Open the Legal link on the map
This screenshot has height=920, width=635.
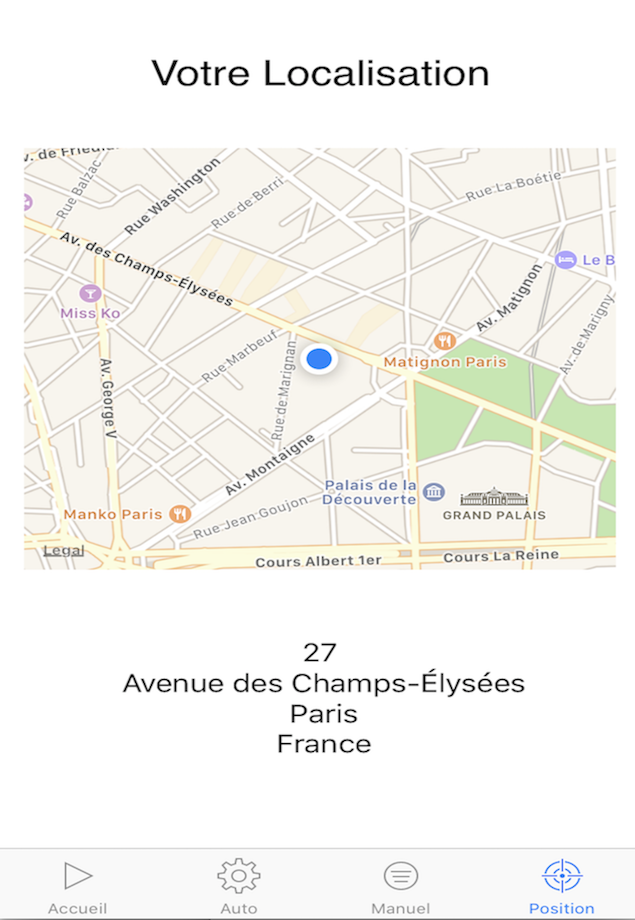point(63,550)
